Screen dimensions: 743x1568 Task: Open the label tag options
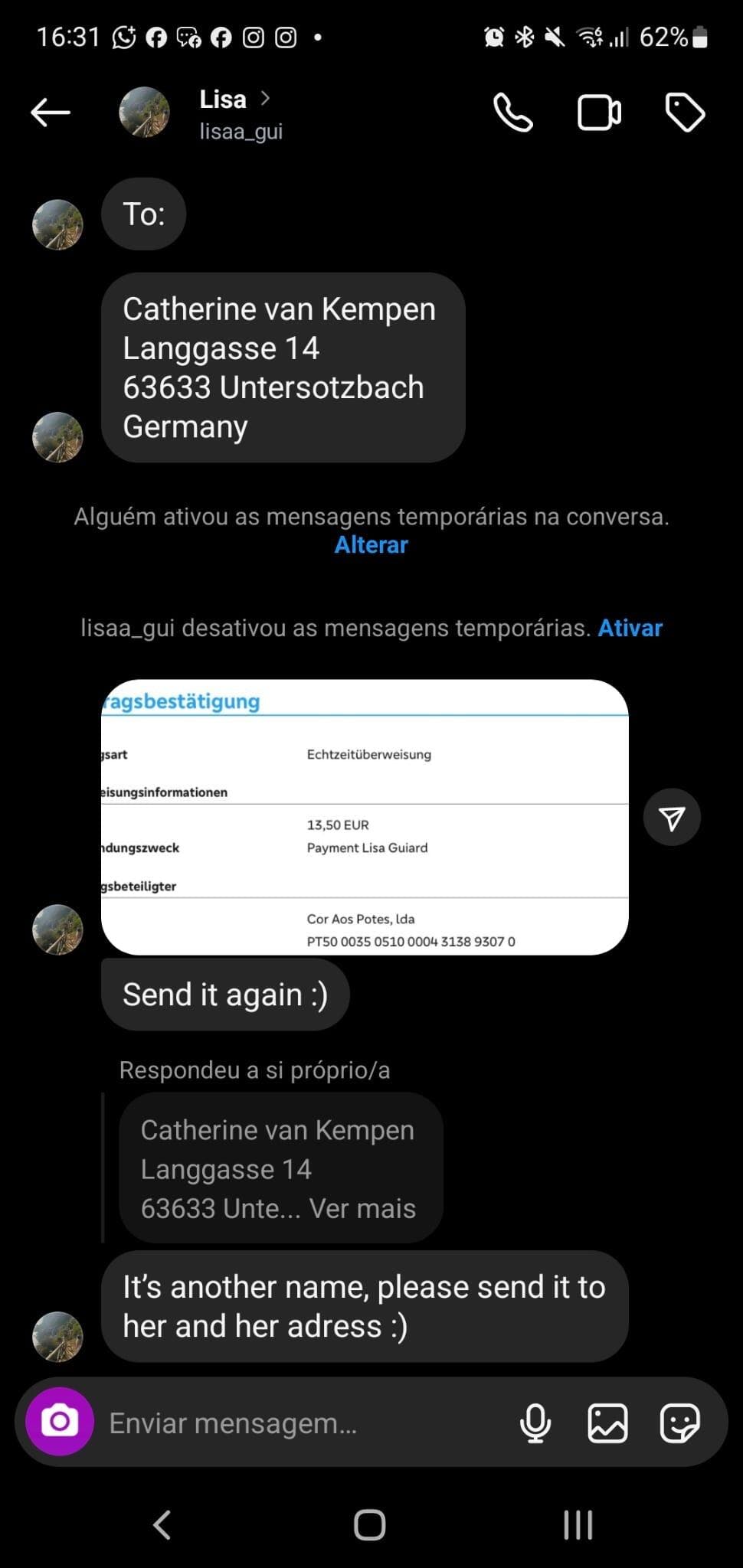coord(684,113)
